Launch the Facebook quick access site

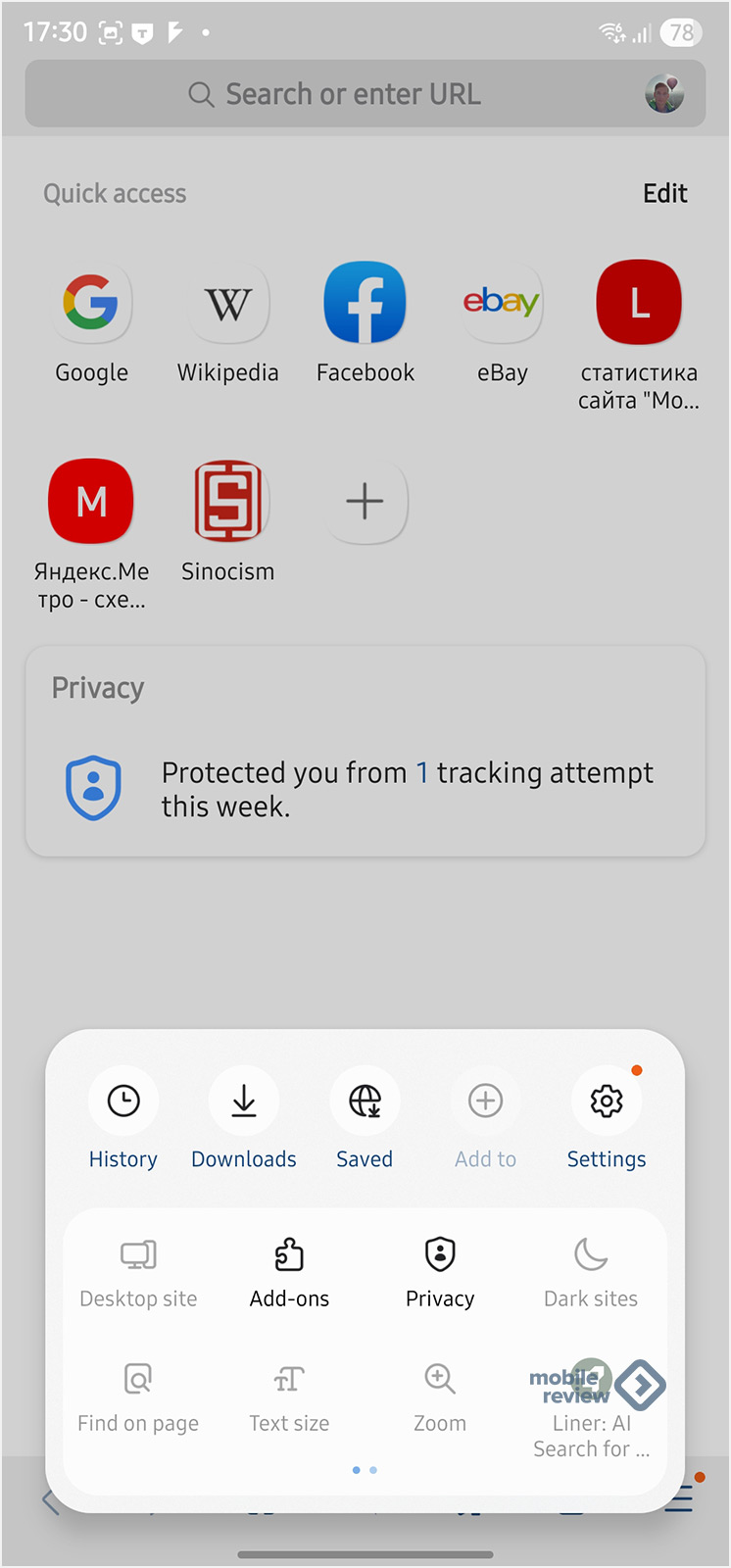(x=365, y=303)
